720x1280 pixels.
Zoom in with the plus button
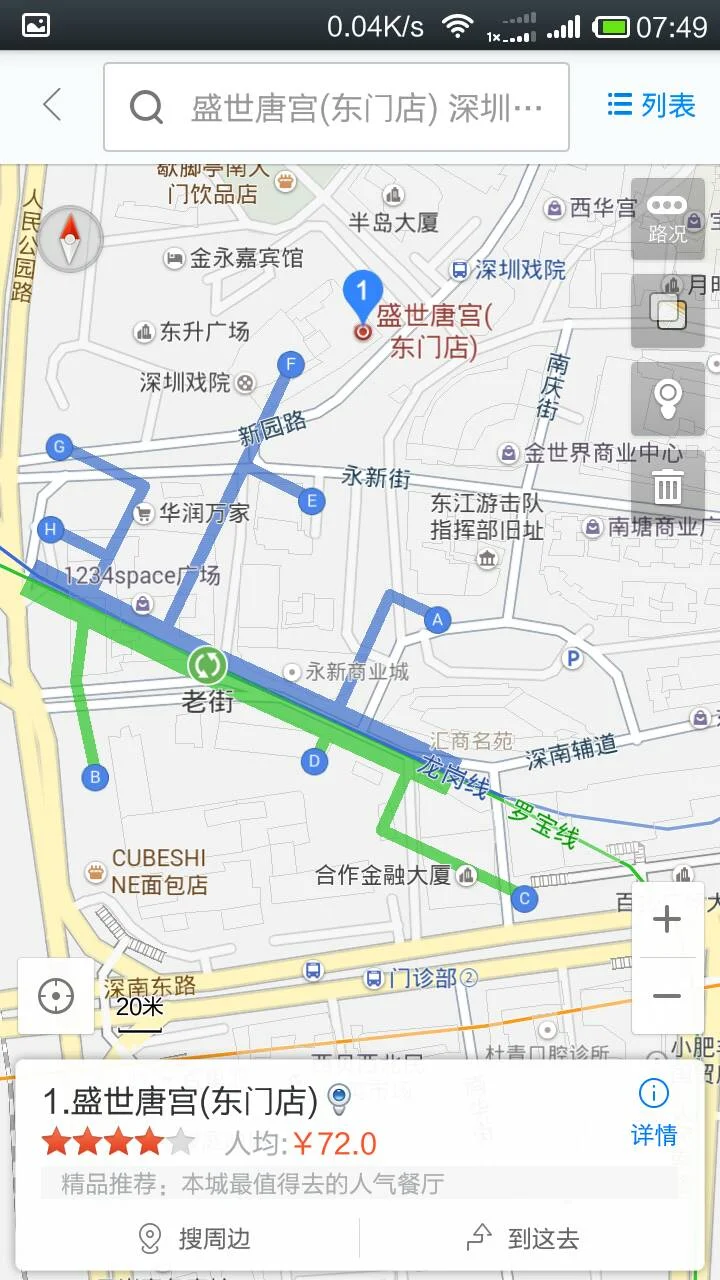[668, 917]
